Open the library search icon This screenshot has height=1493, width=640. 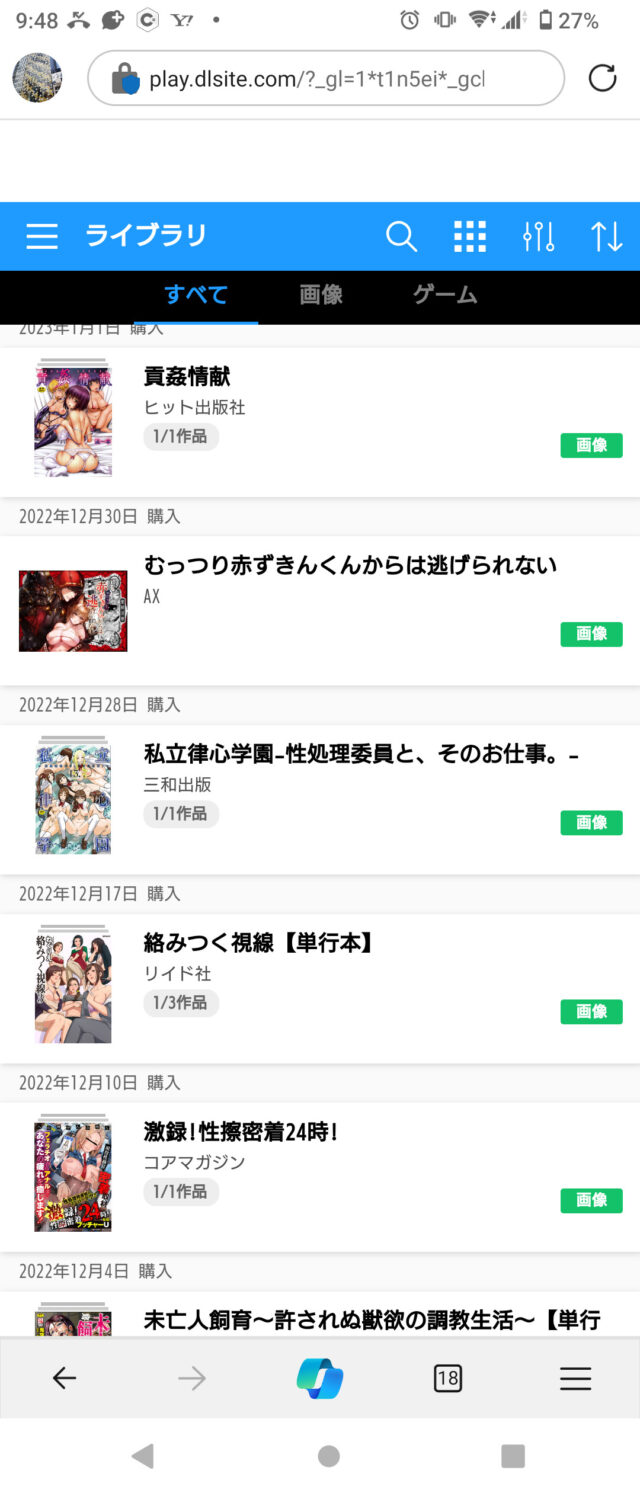pos(401,236)
